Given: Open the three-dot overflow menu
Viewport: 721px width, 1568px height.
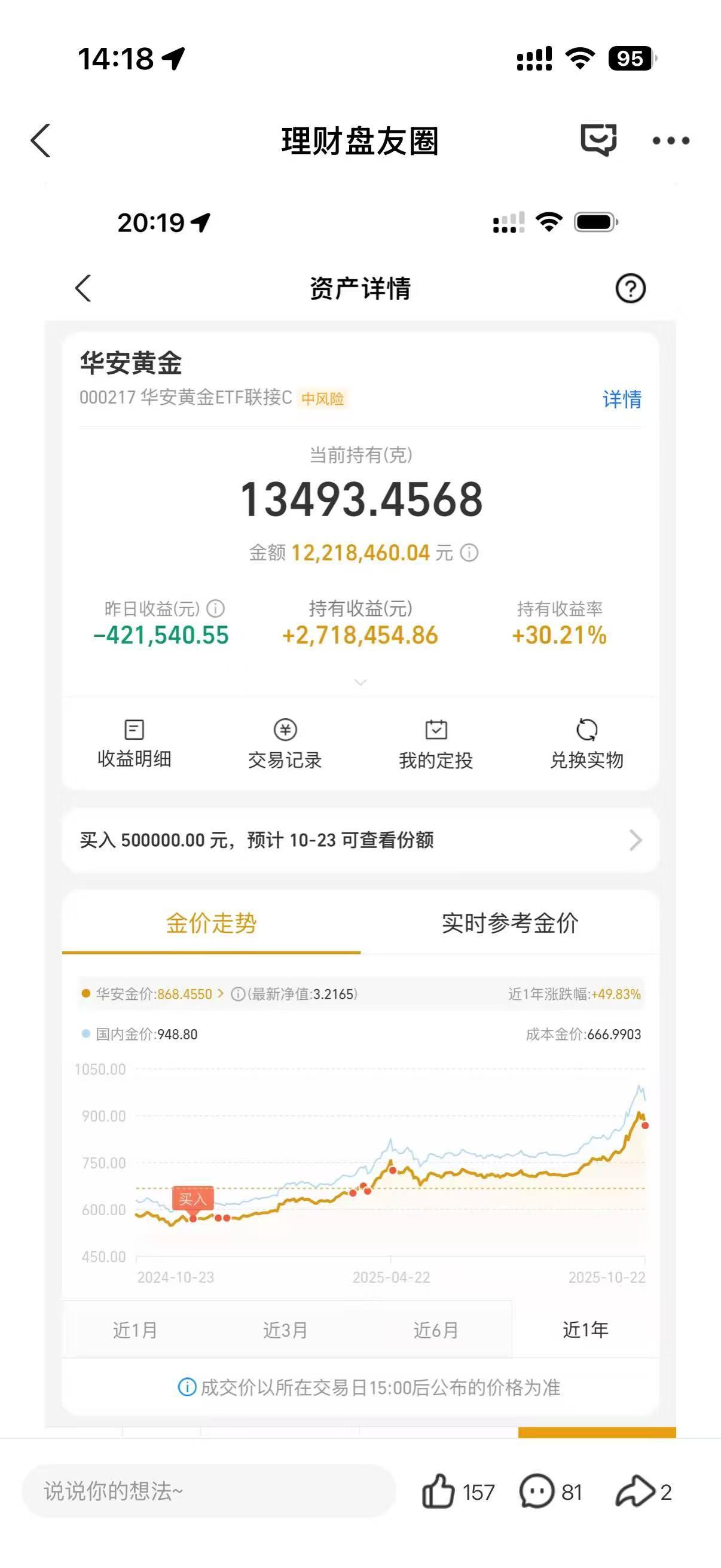Looking at the screenshot, I should coord(671,141).
